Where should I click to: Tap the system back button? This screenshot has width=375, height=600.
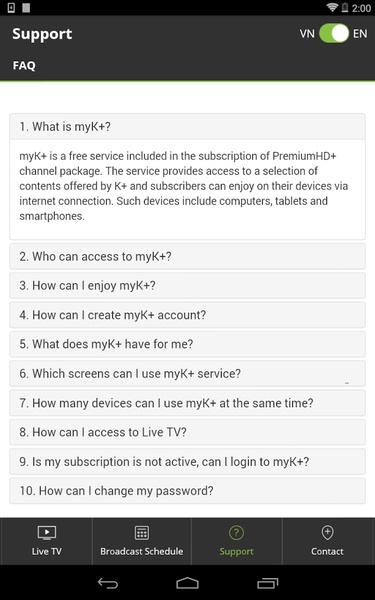[108, 583]
